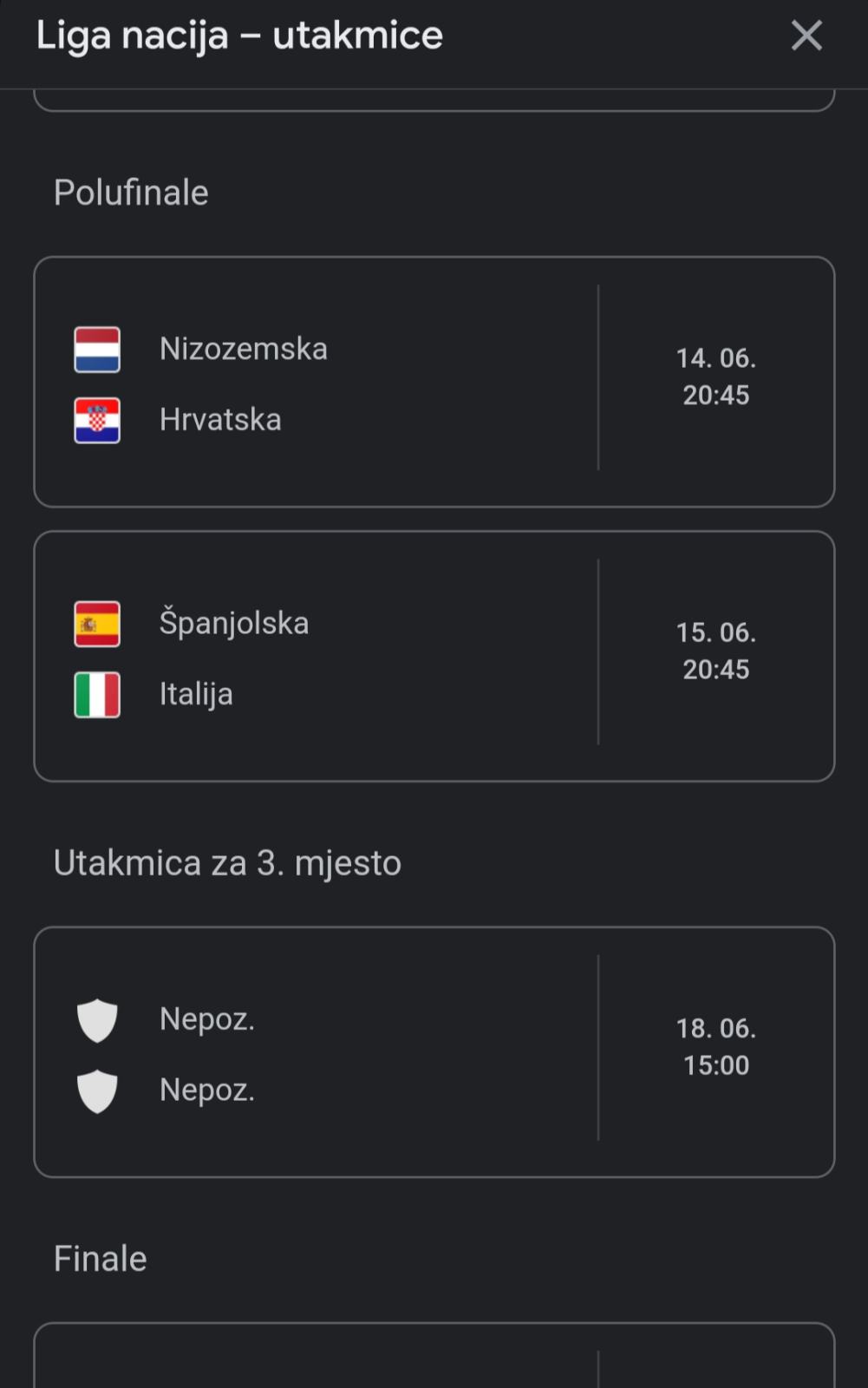Select the Utakmica za 3. mjesto header

click(227, 863)
